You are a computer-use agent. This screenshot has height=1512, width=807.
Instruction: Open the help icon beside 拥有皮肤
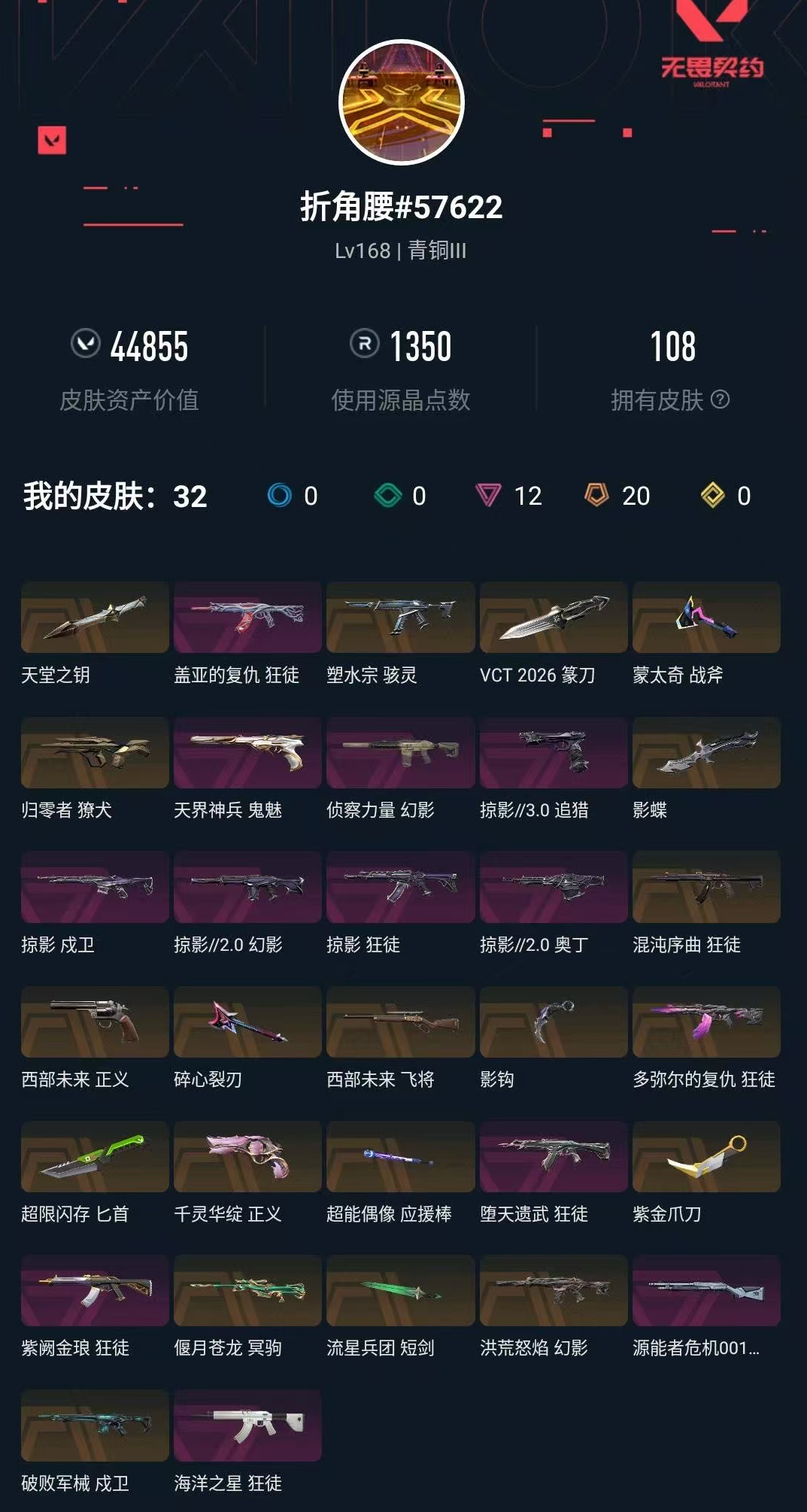[x=720, y=399]
